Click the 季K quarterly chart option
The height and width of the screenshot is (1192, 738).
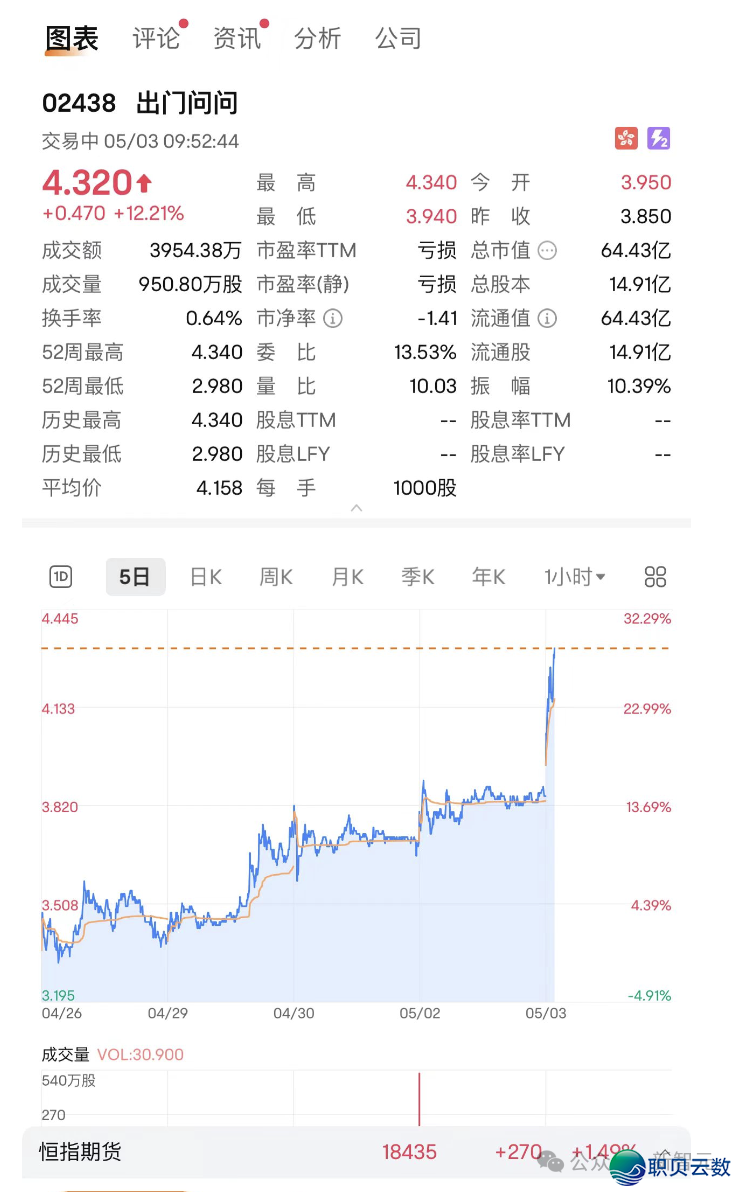pos(416,576)
